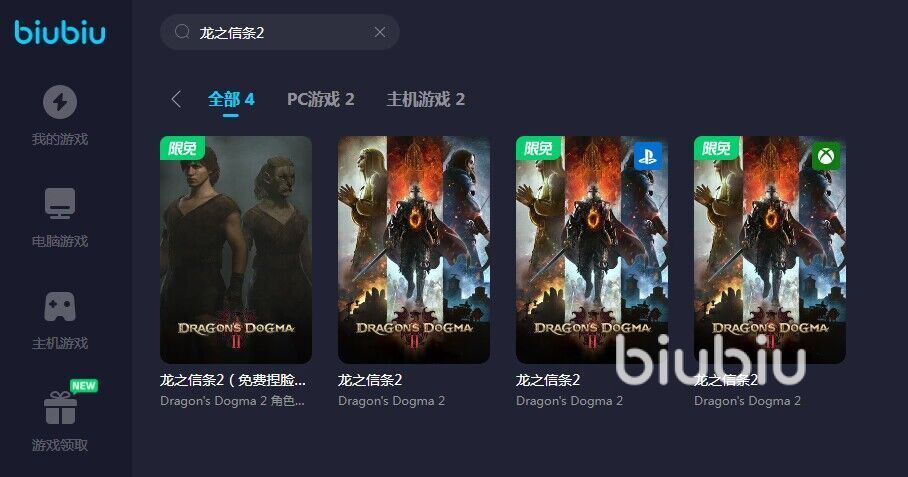Select the 龙之信条2 card without platform badge

(x=414, y=250)
